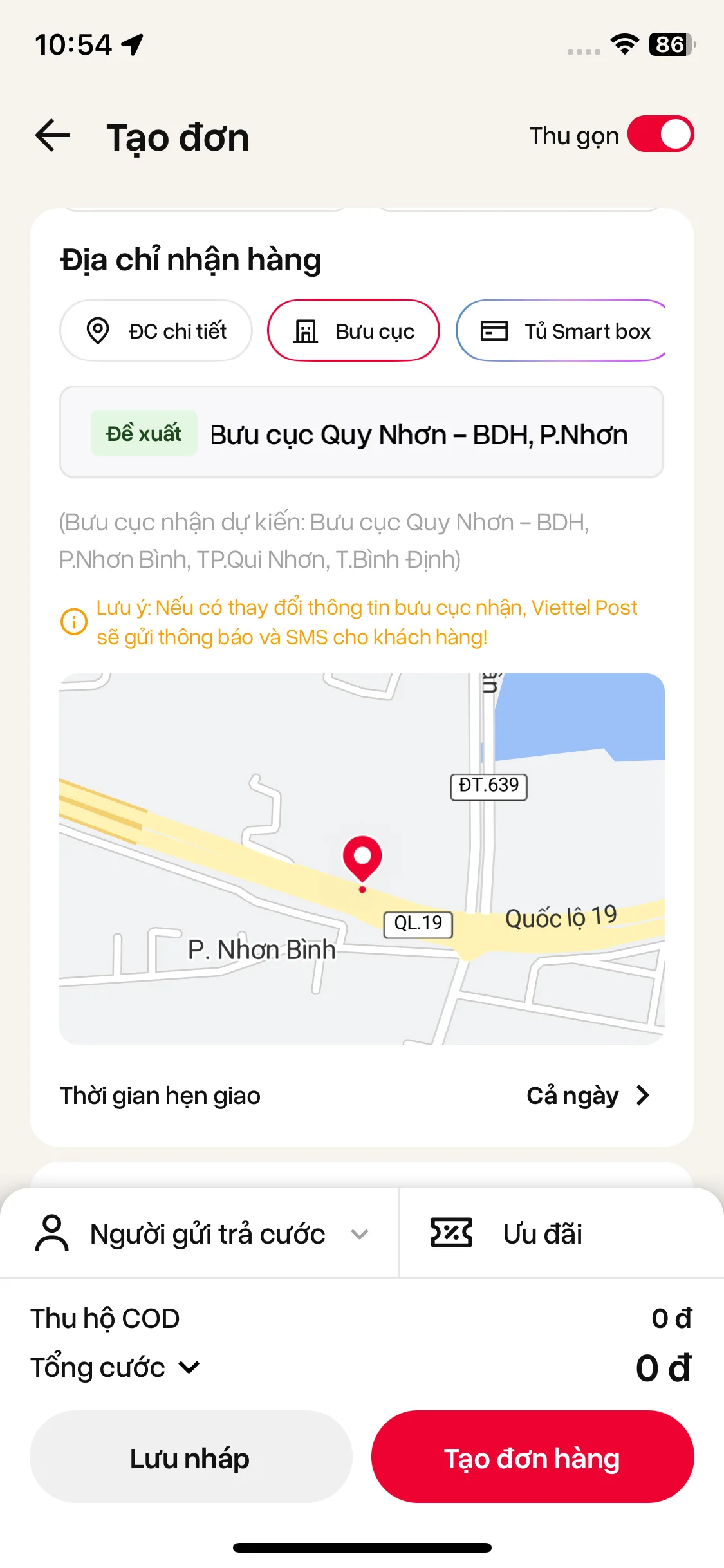Switch to the ĐC chi tiết tab
Image resolution: width=724 pixels, height=1568 pixels.
(156, 331)
